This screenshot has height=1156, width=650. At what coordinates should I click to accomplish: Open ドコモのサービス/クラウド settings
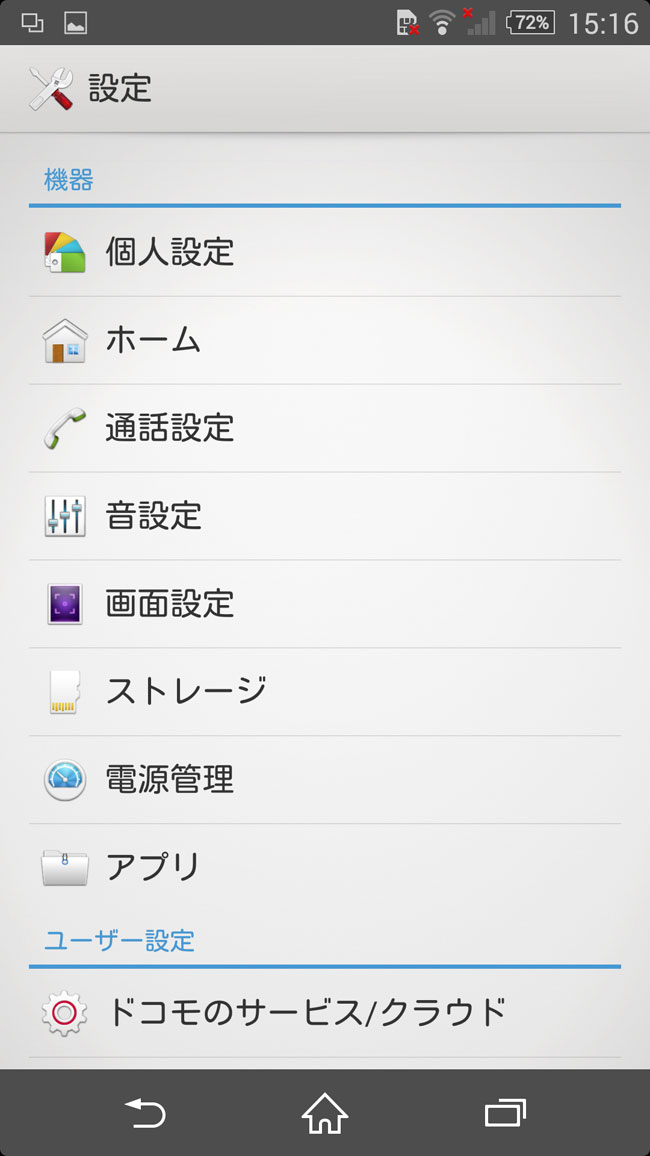(325, 1013)
